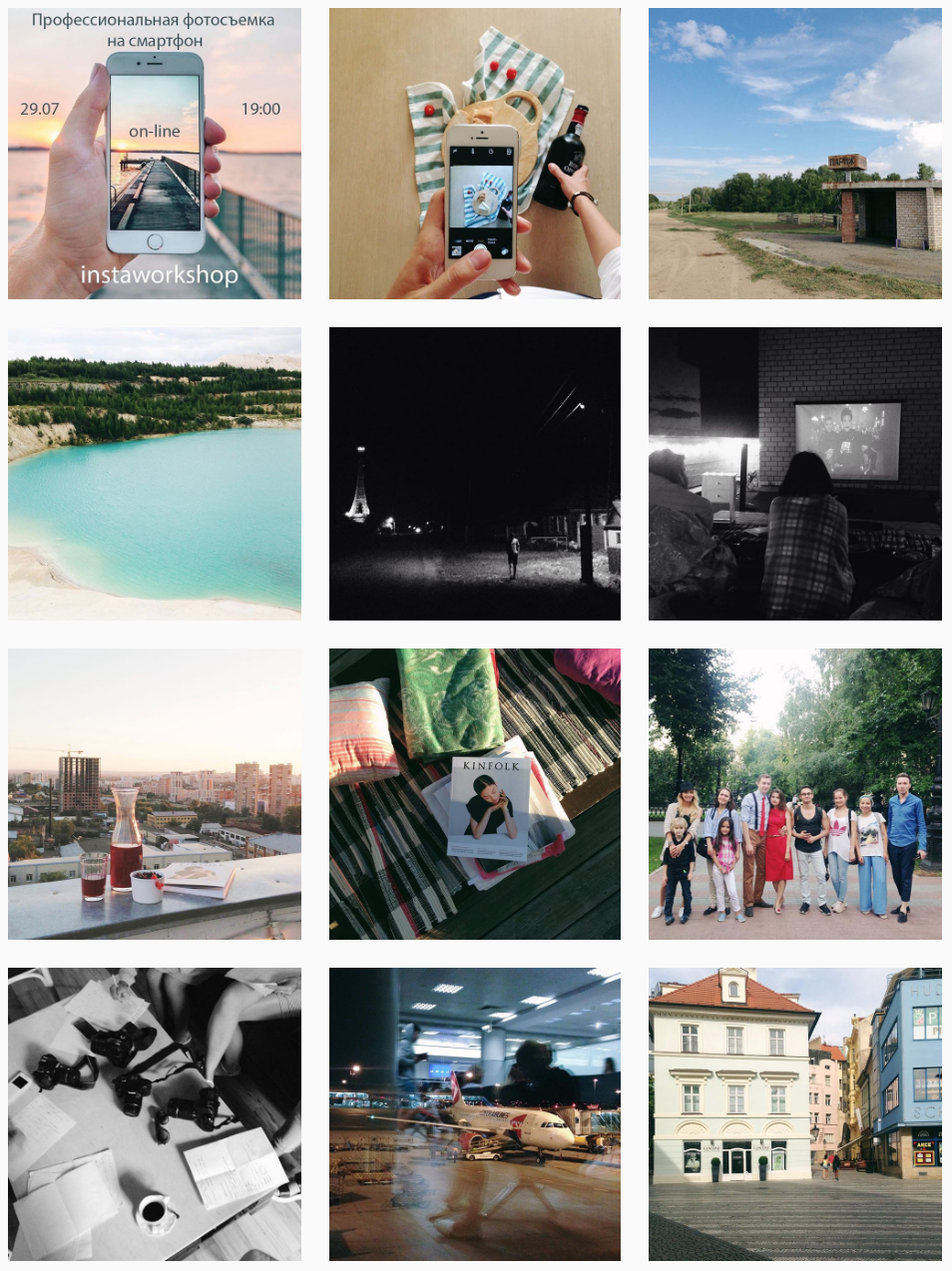Open the flat-lay photo with wine bottle
The width and height of the screenshot is (952, 1271).
point(475,154)
